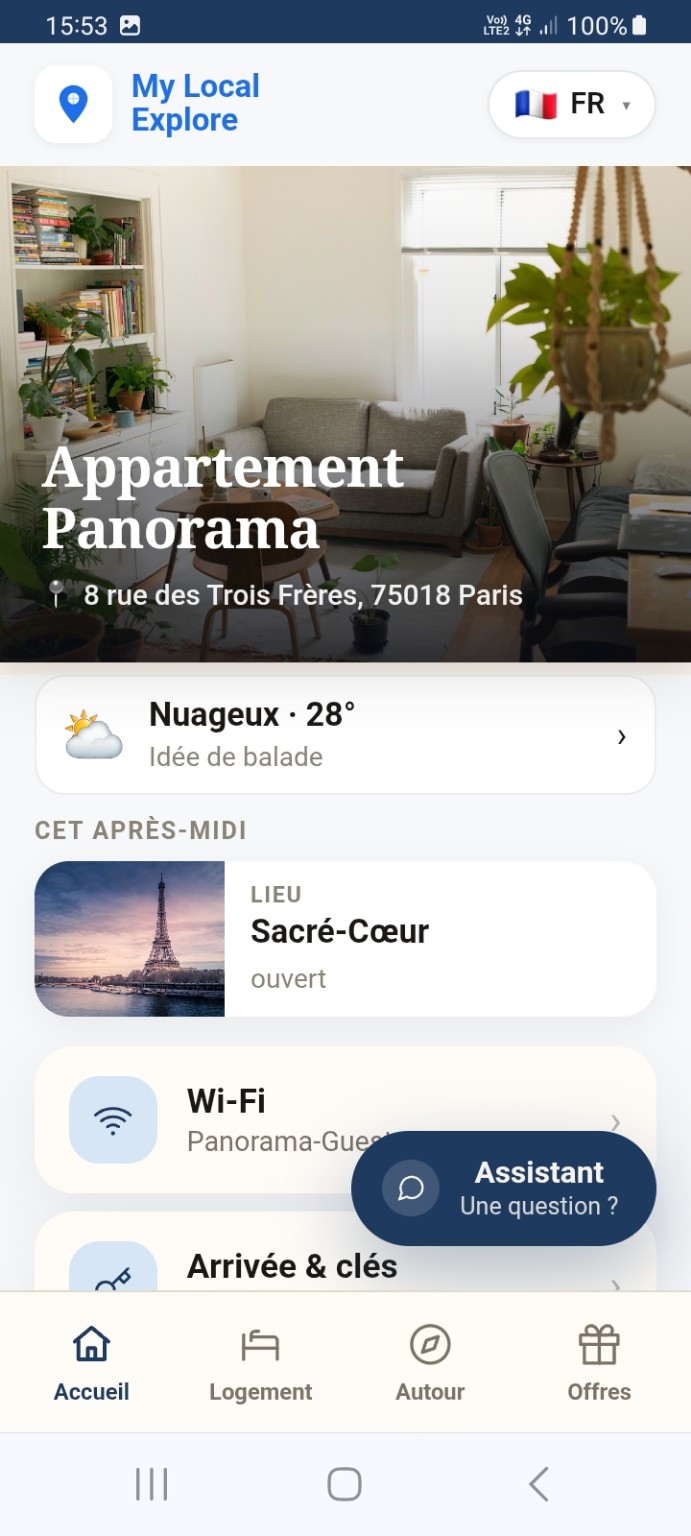This screenshot has height=1536, width=691.
Task: Go back with the system back button
Action: click(x=538, y=1484)
